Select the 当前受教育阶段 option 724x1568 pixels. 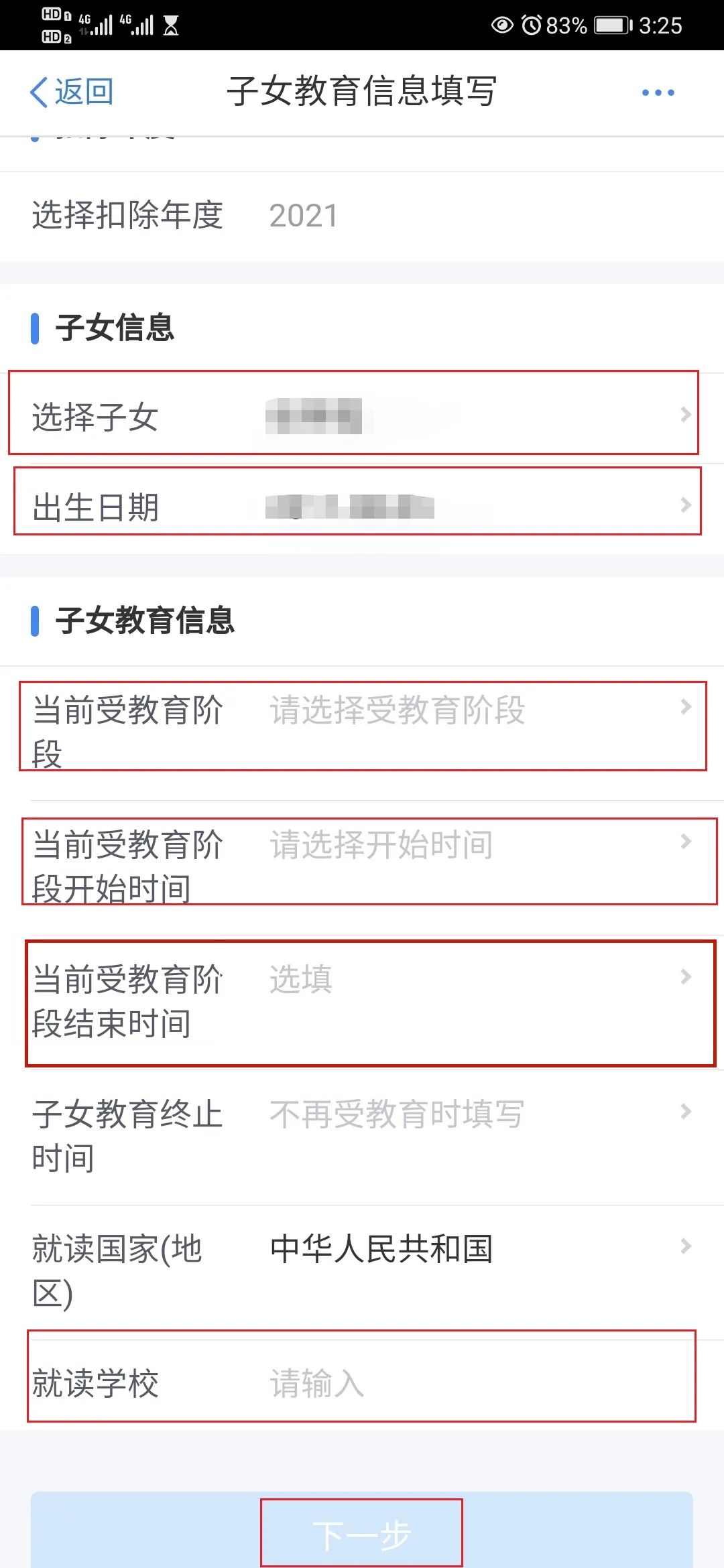click(x=362, y=733)
